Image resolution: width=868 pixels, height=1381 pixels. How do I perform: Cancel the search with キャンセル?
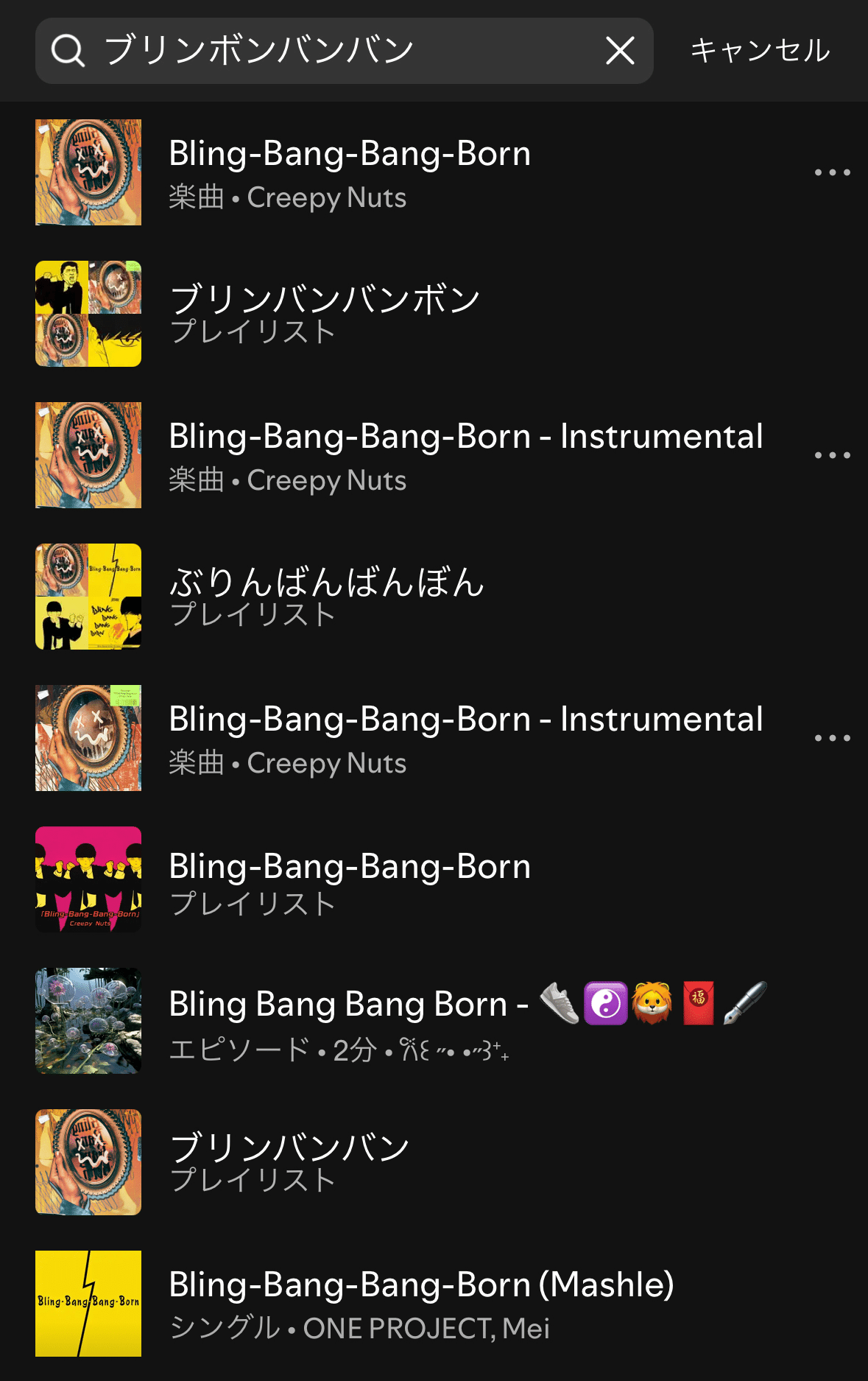(760, 51)
